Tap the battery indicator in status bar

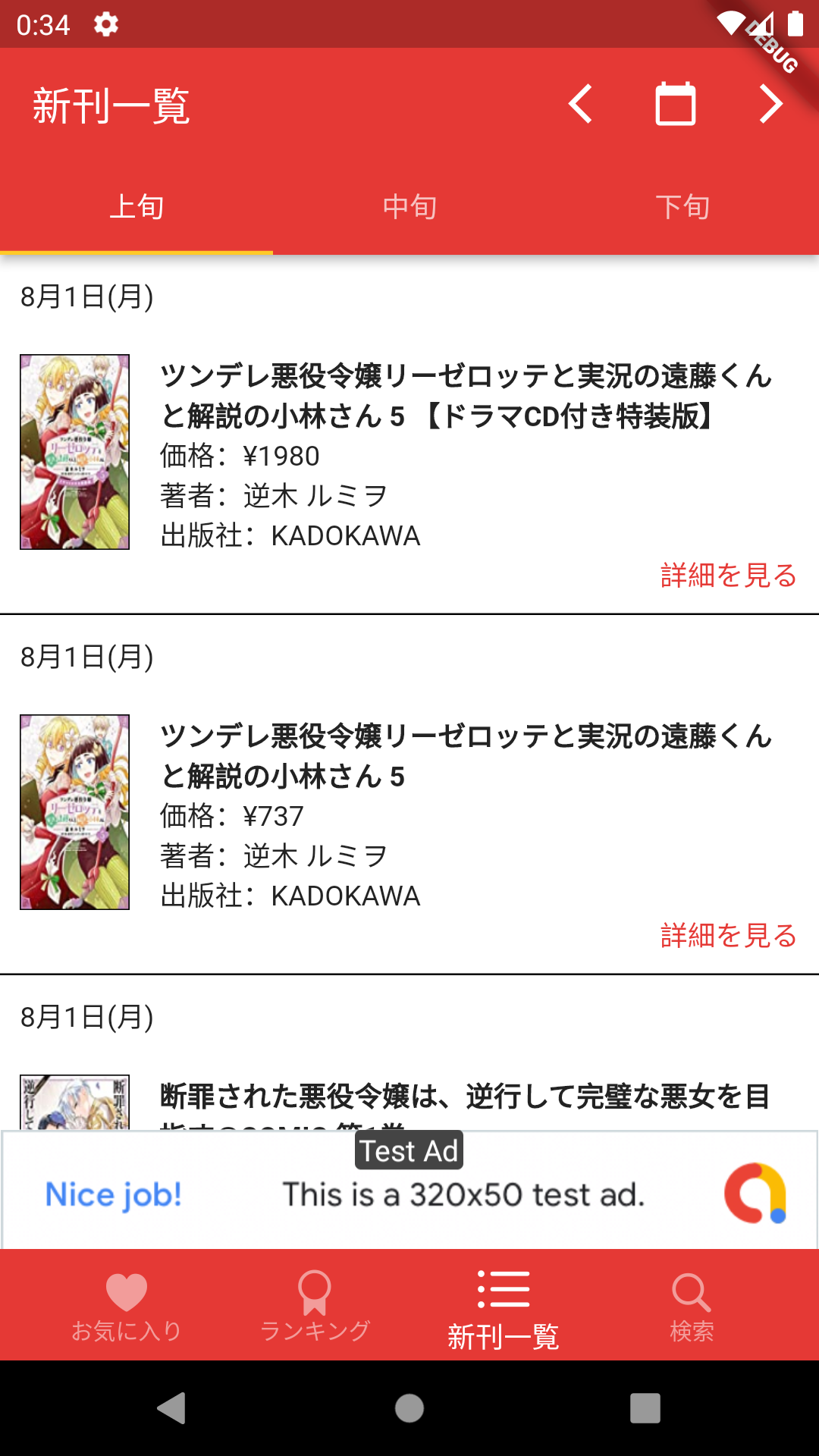click(x=792, y=23)
